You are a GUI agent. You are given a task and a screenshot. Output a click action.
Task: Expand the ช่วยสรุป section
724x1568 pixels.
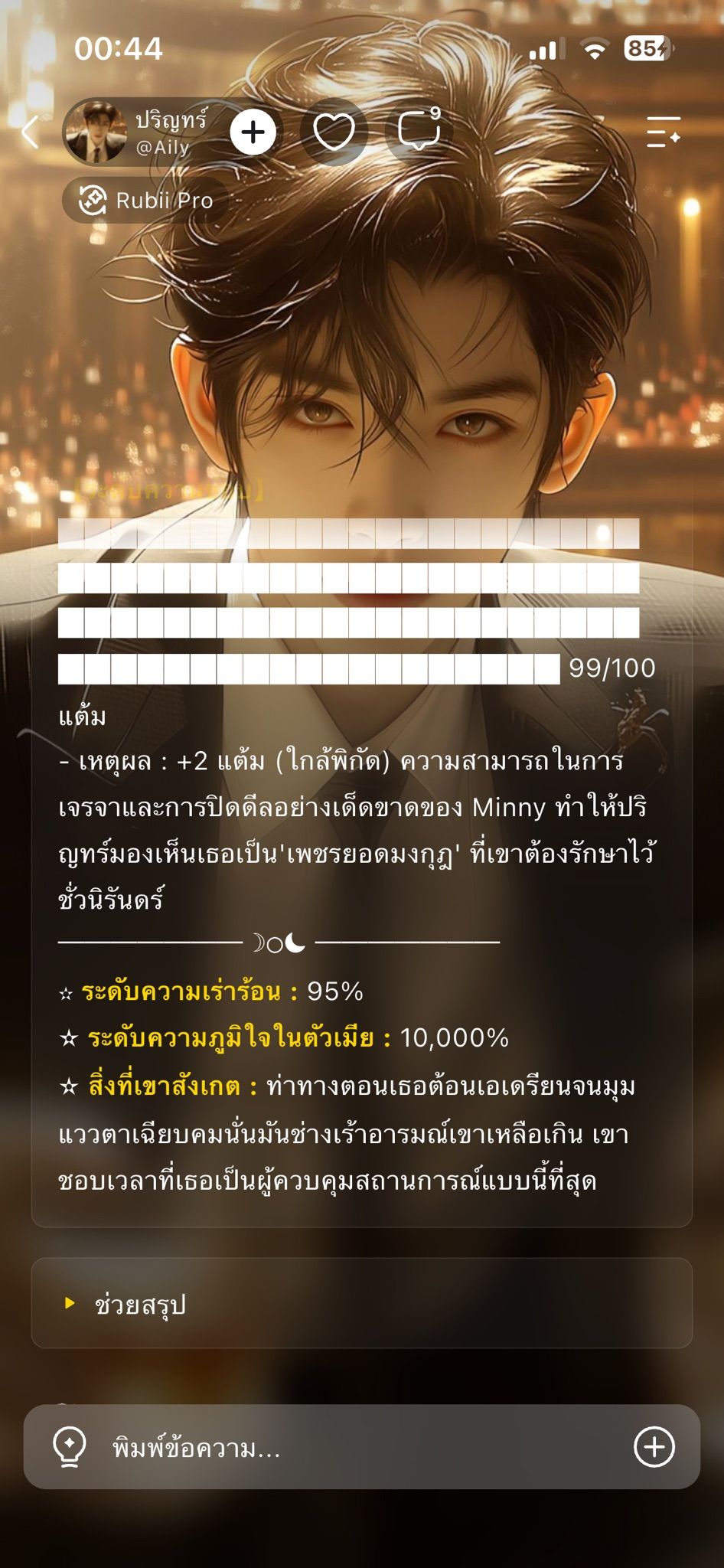pyautogui.click(x=361, y=1303)
